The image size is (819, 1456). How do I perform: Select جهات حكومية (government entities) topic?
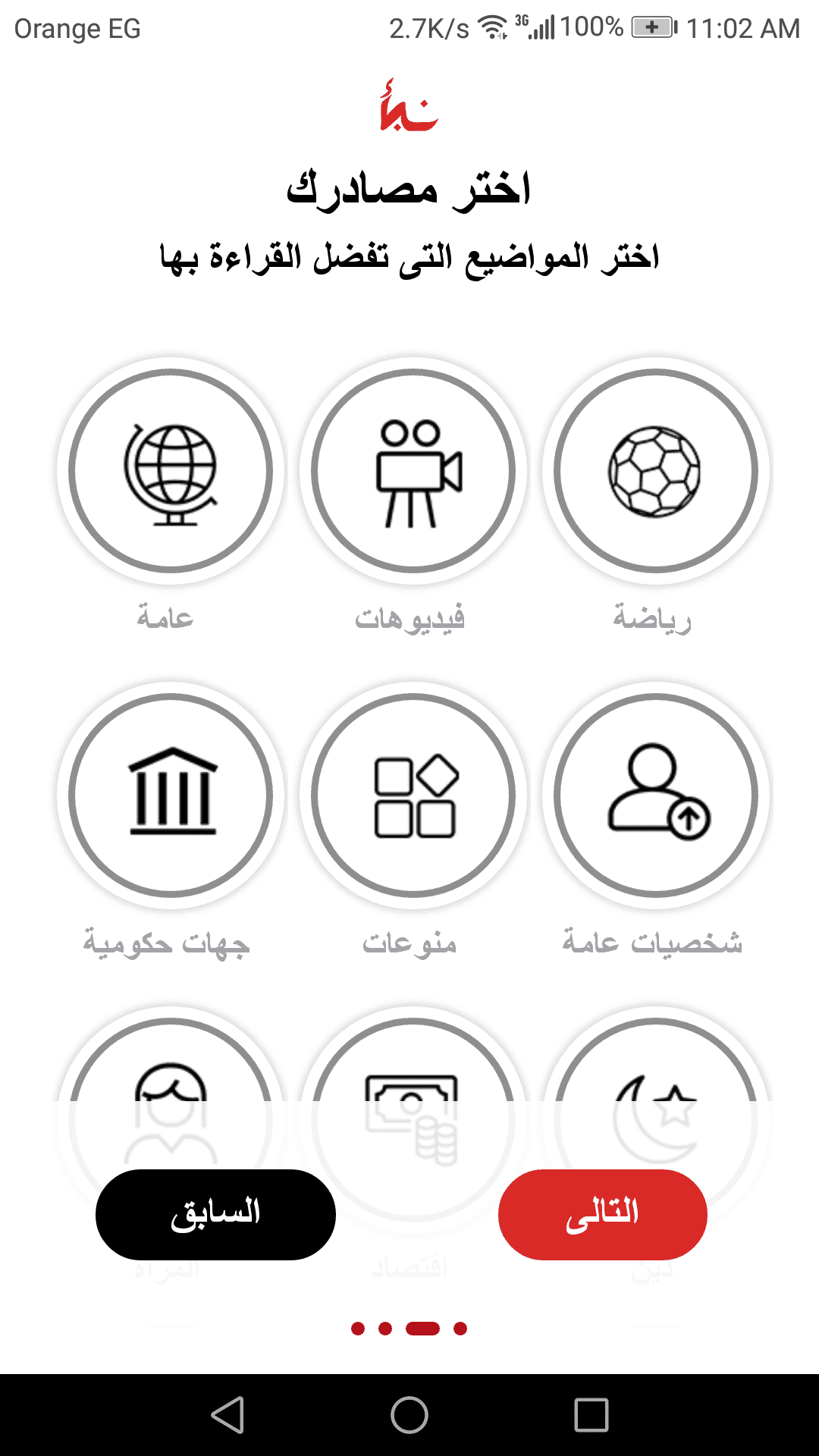pyautogui.click(x=171, y=795)
